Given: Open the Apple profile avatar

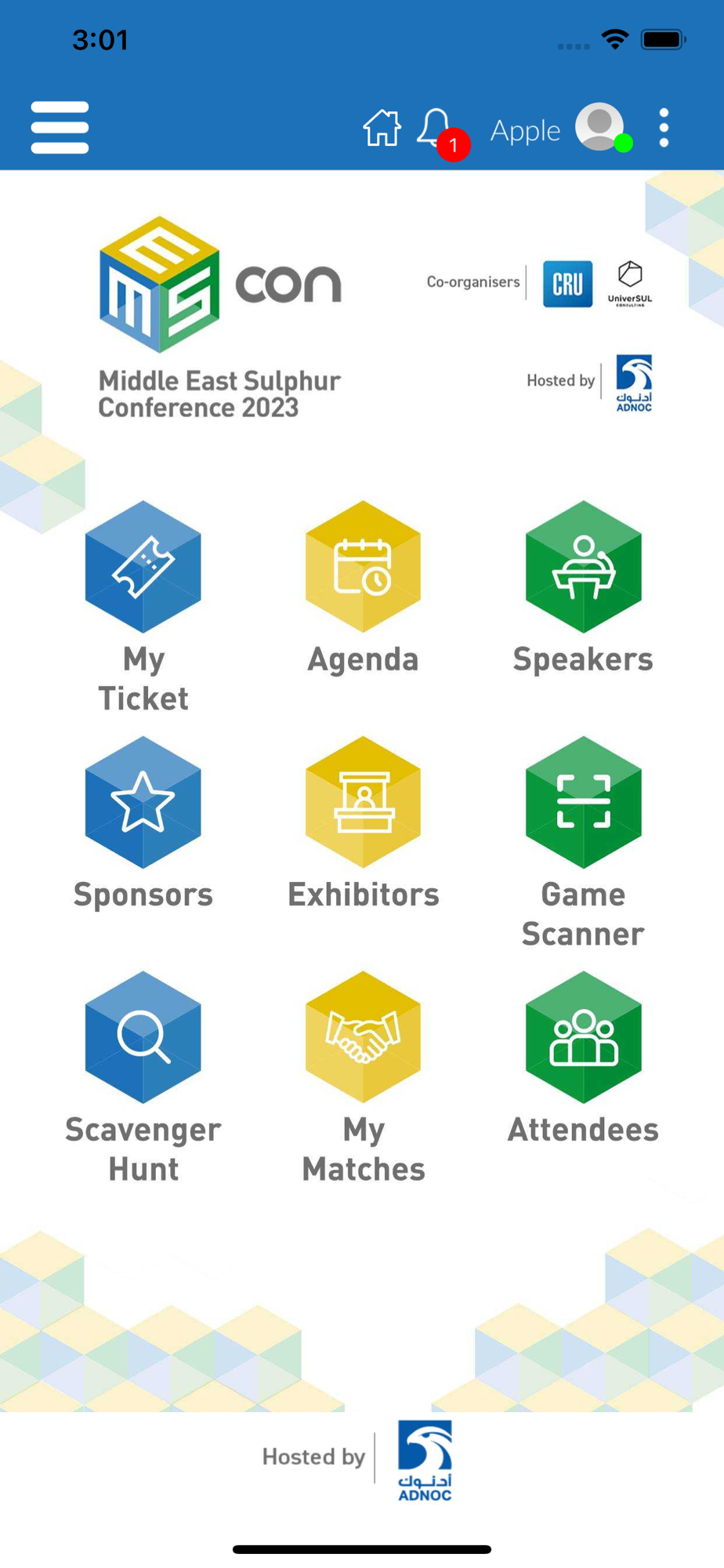Looking at the screenshot, I should coord(600,128).
